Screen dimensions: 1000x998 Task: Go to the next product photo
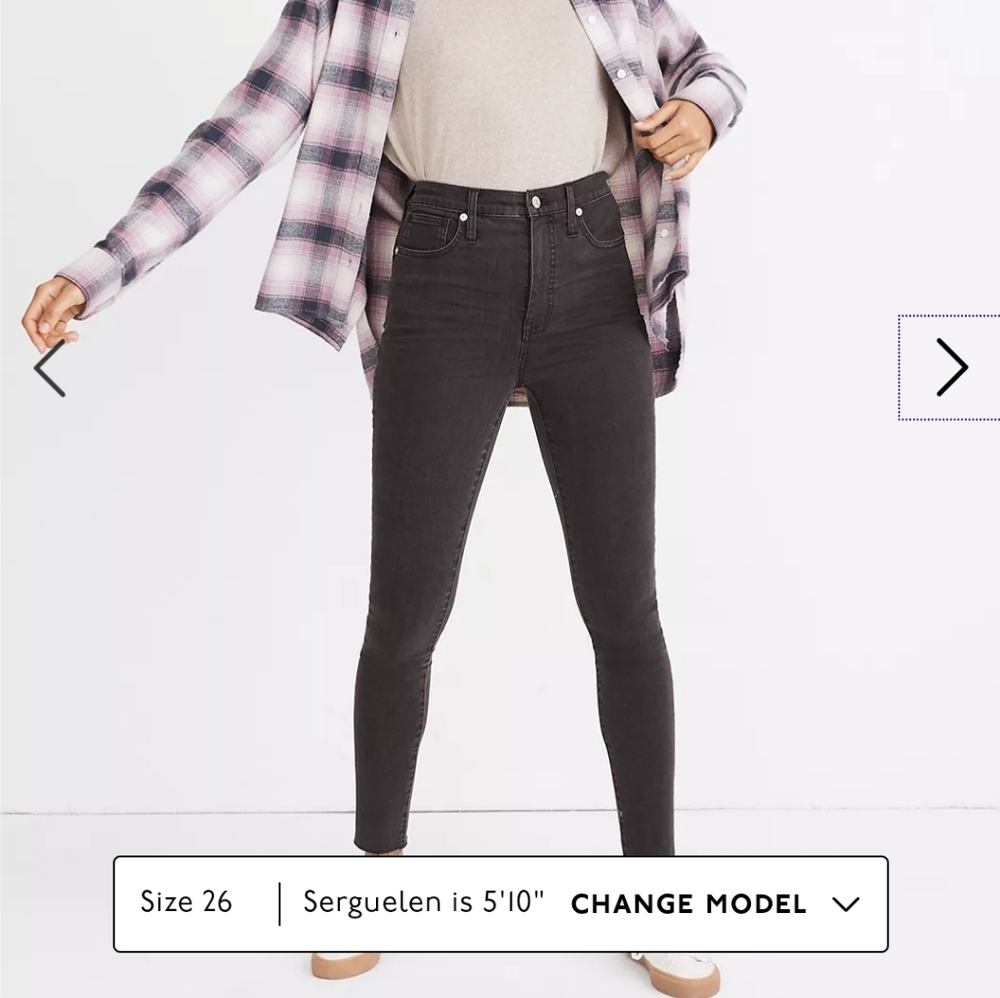(950, 367)
